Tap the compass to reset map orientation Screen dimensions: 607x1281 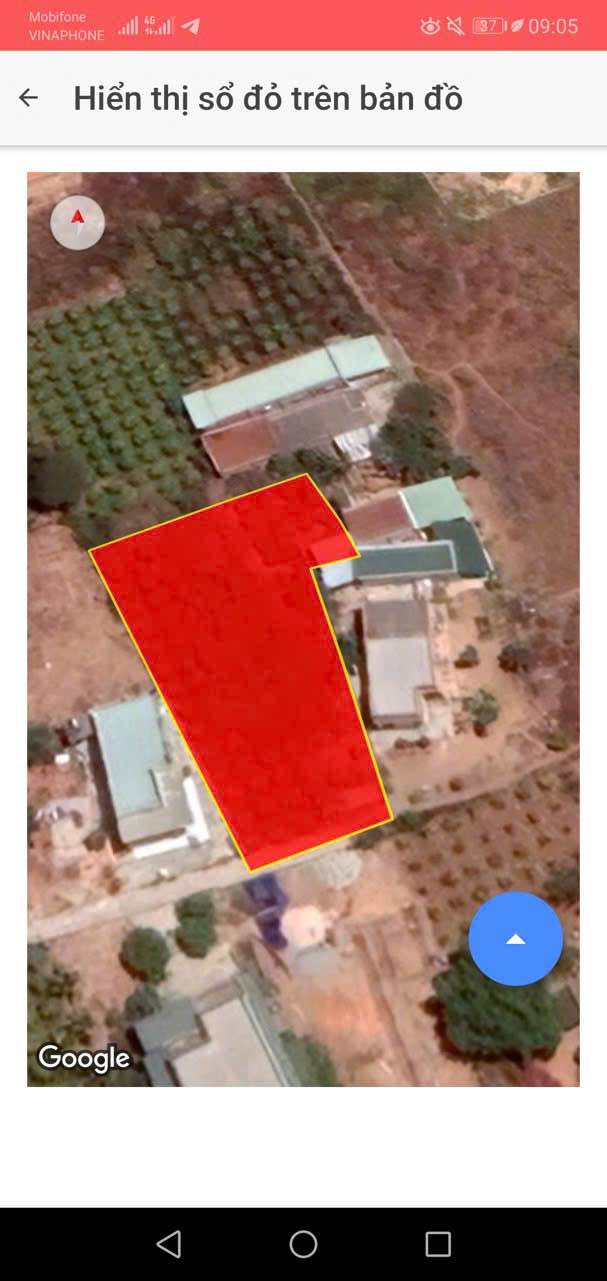click(77, 222)
